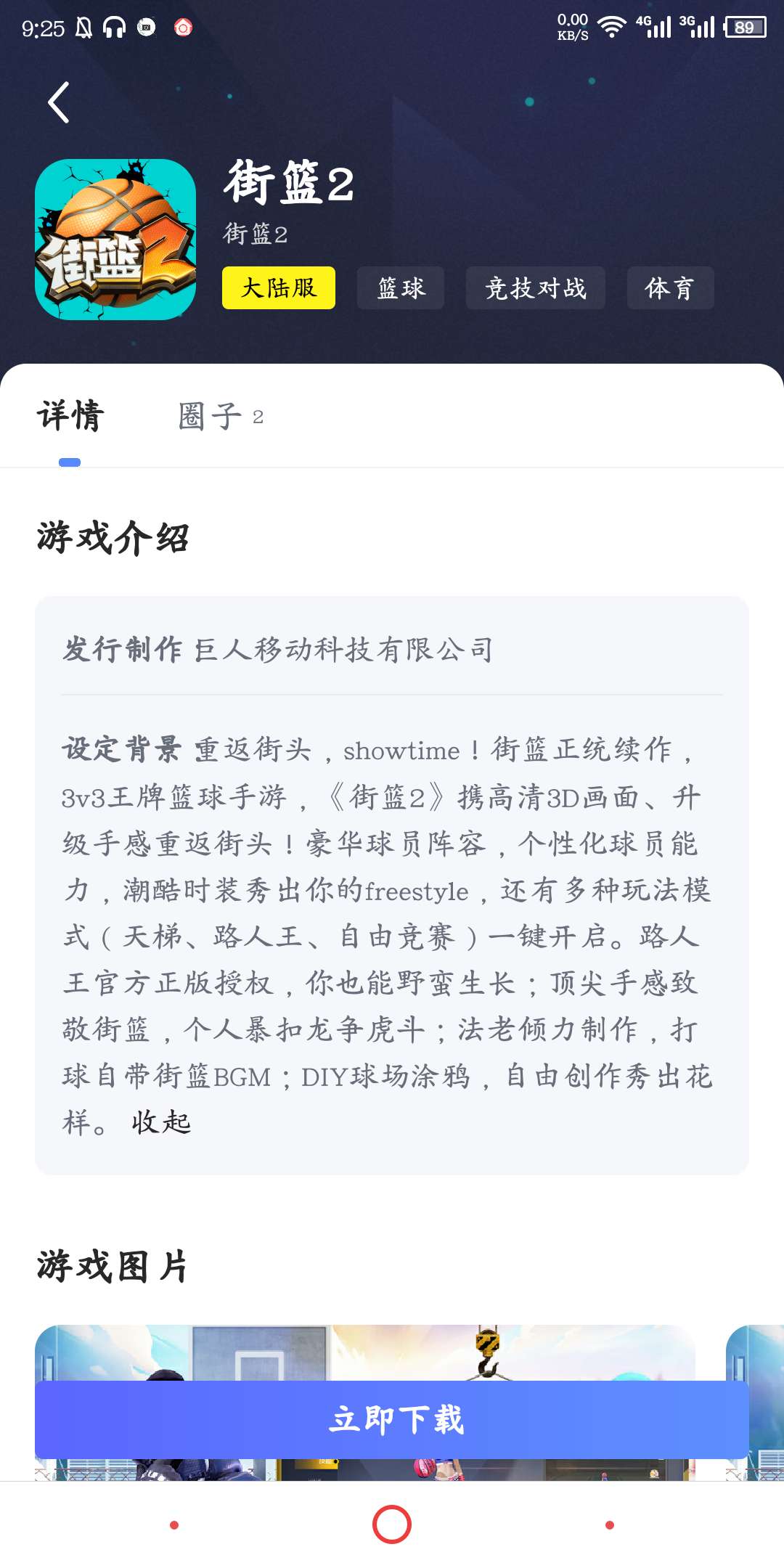784x1568 pixels.
Task: Open the 体育 tag
Action: pyautogui.click(x=670, y=288)
